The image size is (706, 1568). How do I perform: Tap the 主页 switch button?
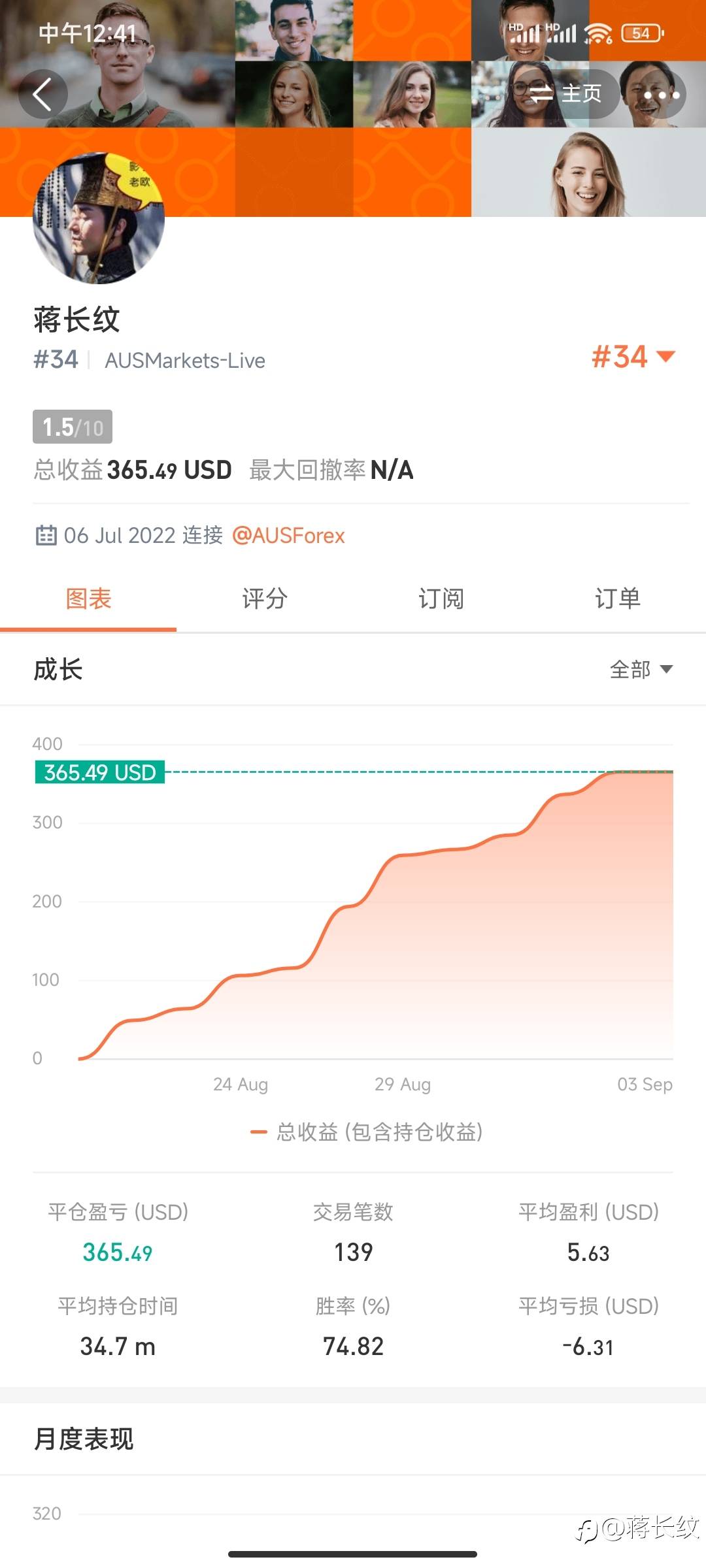[565, 94]
